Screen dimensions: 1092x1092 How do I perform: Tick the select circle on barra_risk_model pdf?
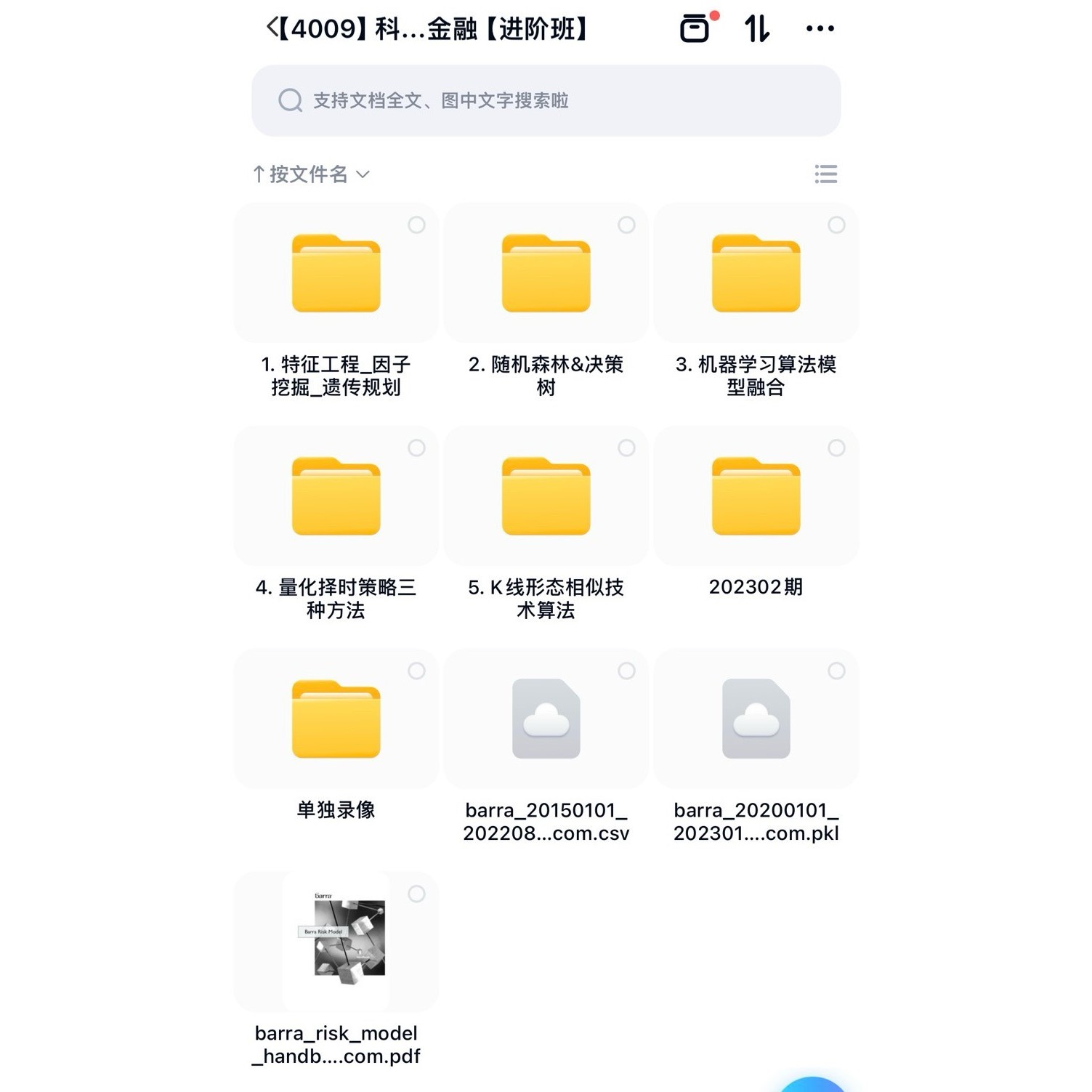(416, 894)
